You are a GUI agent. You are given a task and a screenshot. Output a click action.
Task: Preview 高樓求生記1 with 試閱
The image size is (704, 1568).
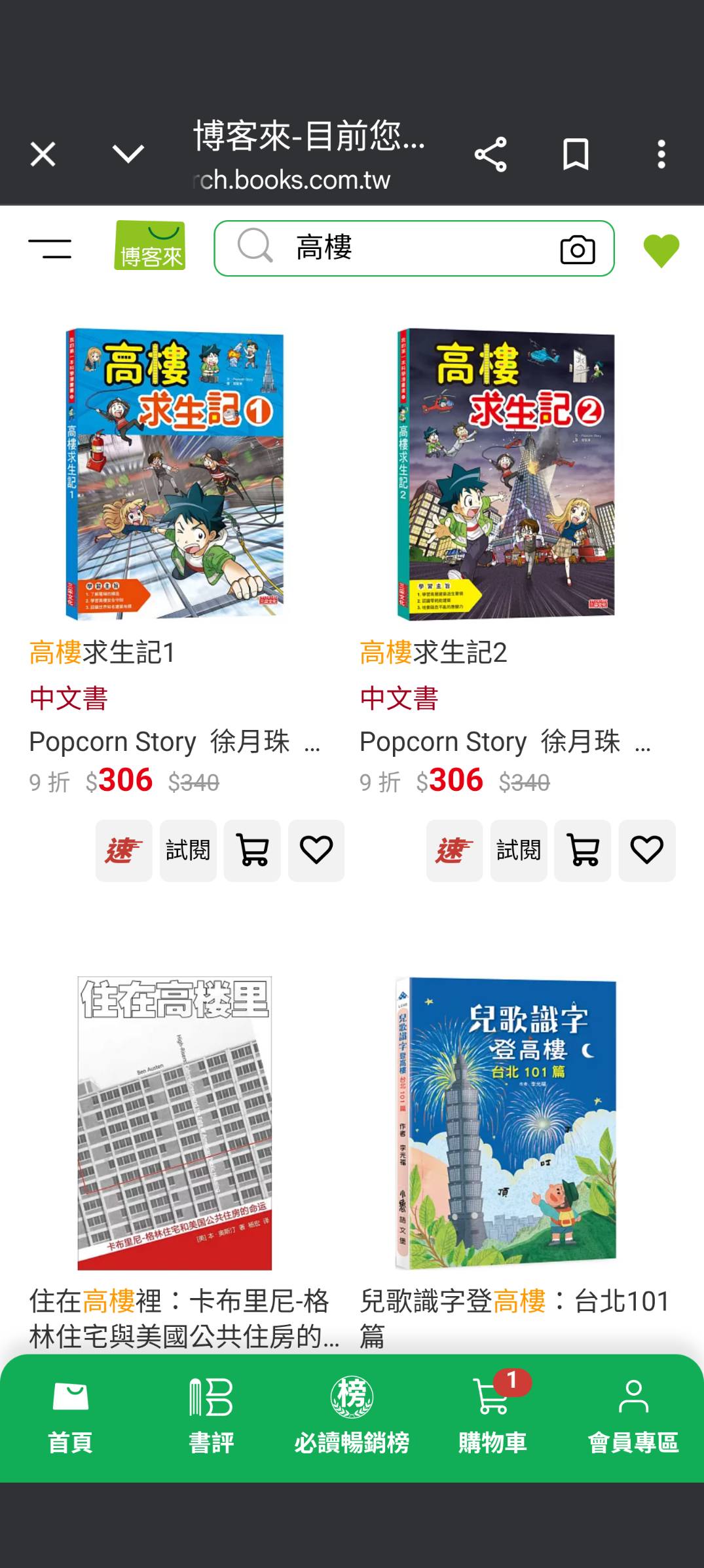click(x=188, y=851)
